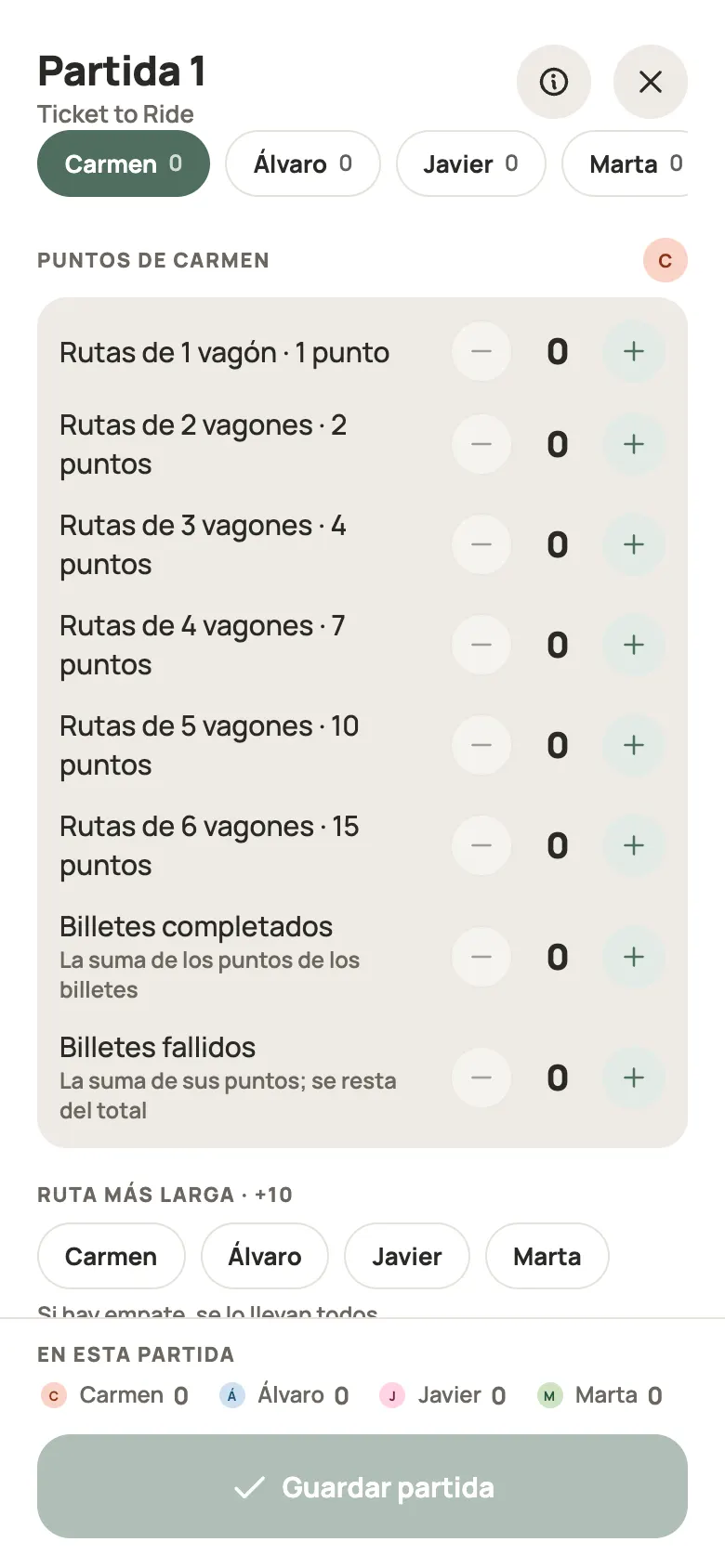Tap Guardar partida to save game

coord(362,1486)
